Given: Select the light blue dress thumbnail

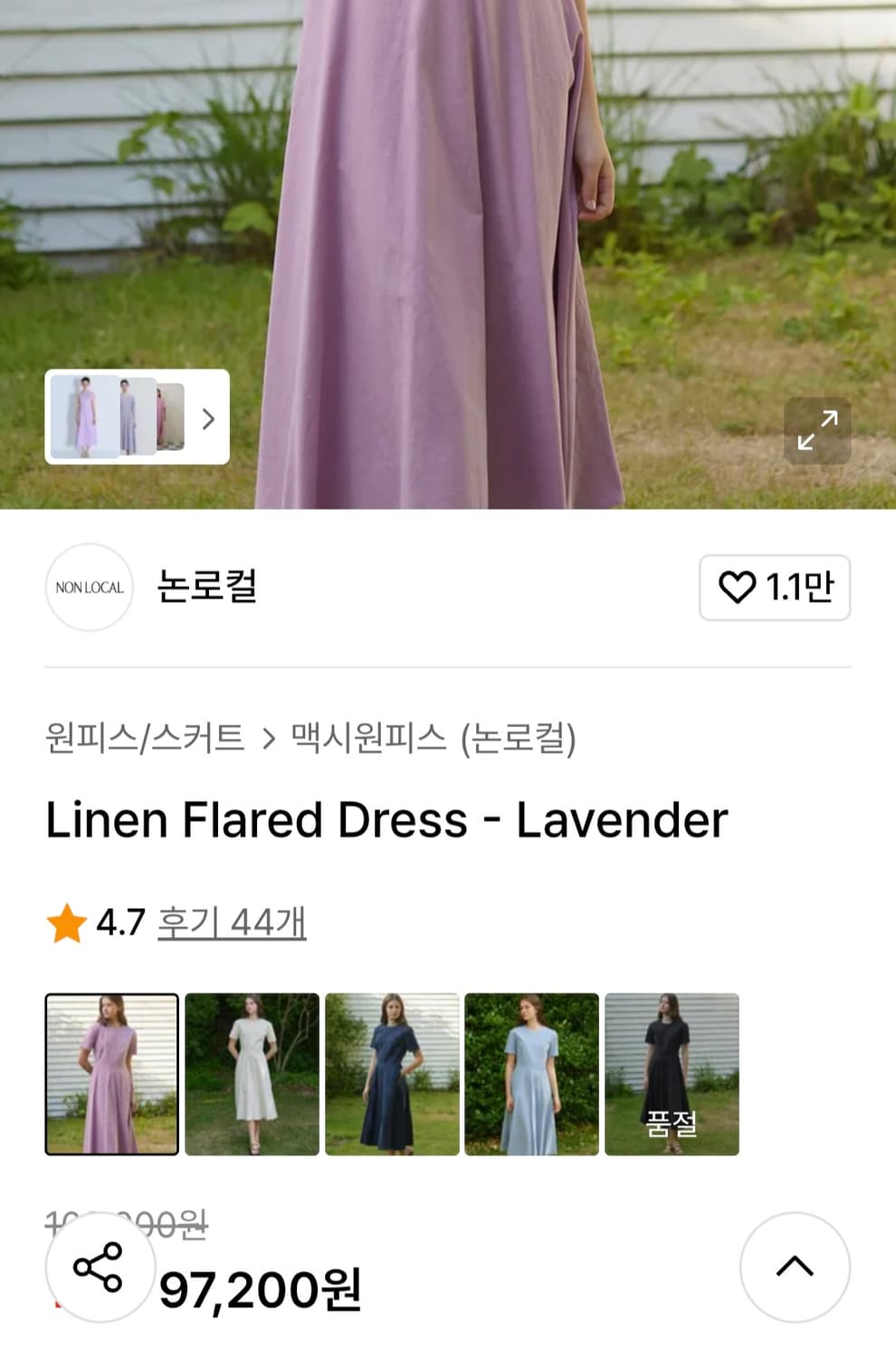Looking at the screenshot, I should pyautogui.click(x=531, y=1073).
